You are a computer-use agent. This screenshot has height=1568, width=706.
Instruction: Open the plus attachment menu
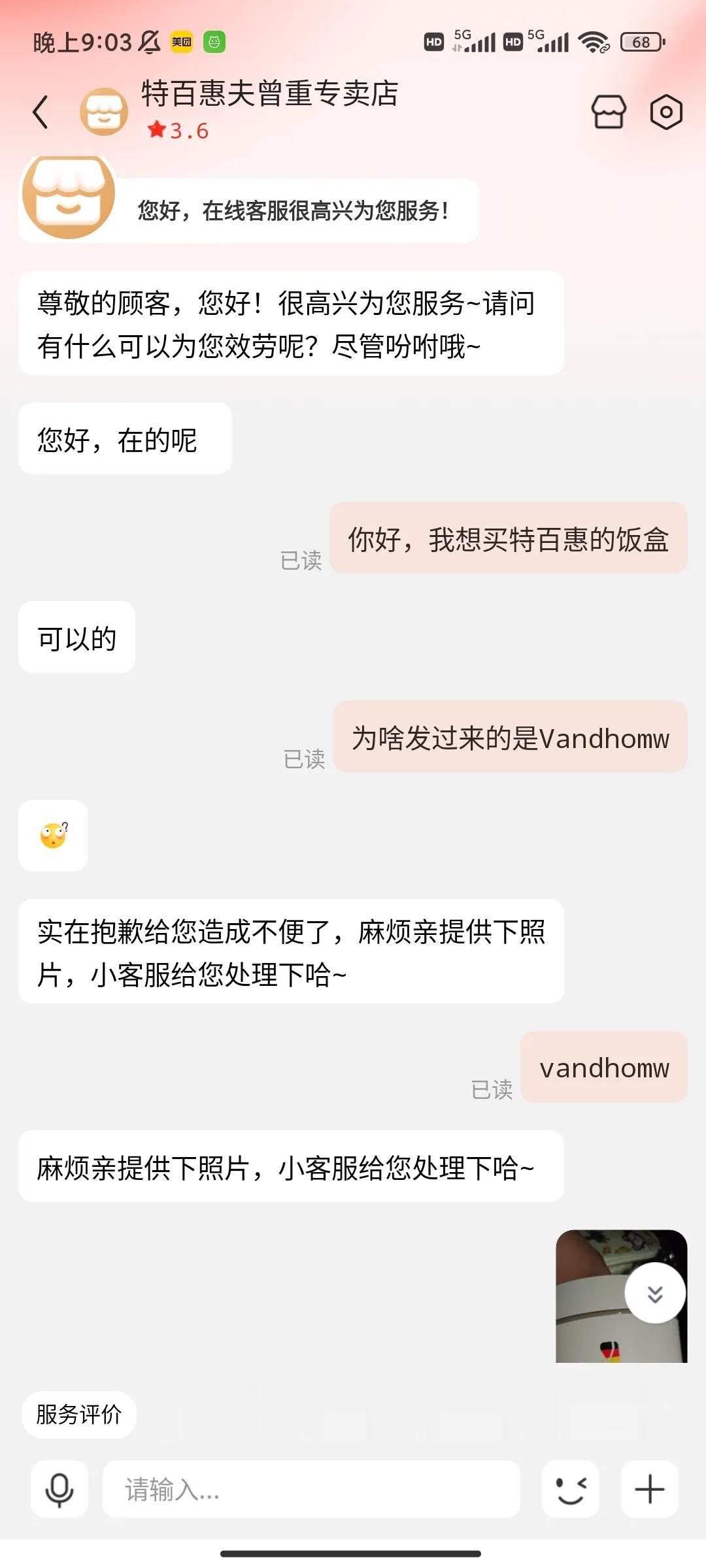pos(650,1489)
